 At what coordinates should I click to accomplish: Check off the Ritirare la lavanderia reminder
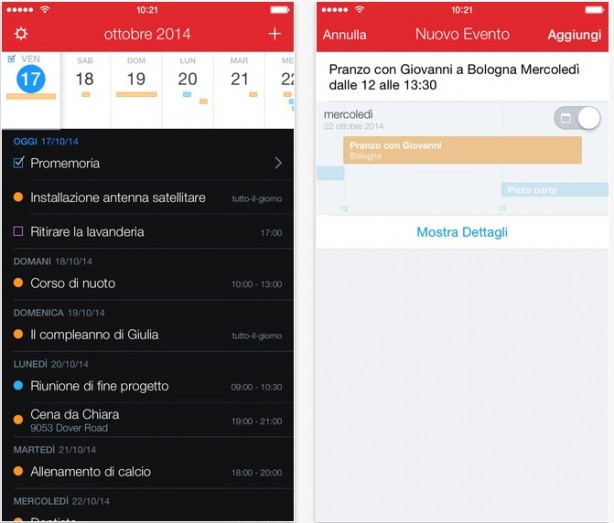click(x=18, y=232)
